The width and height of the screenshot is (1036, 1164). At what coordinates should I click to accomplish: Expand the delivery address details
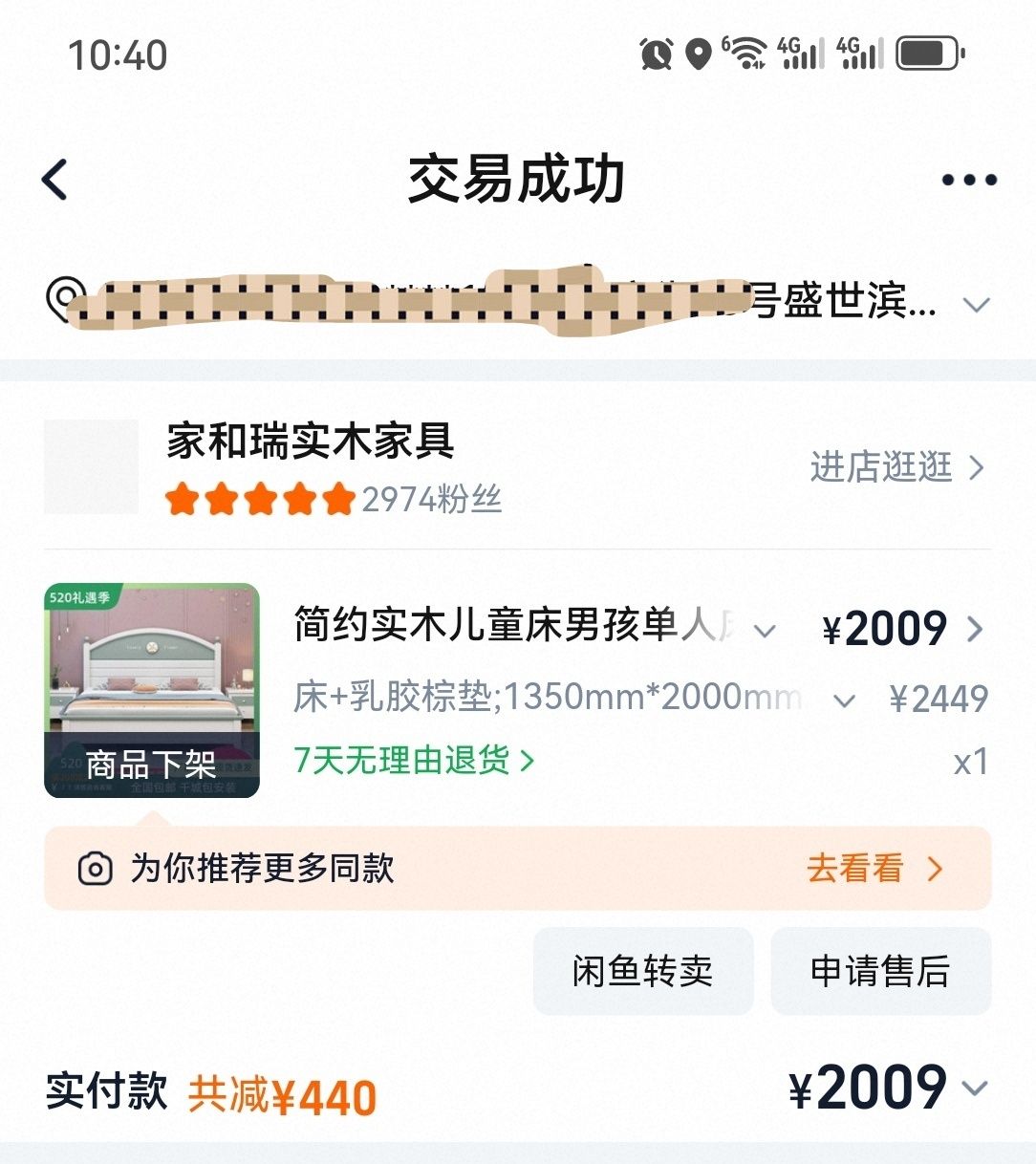pos(976,305)
